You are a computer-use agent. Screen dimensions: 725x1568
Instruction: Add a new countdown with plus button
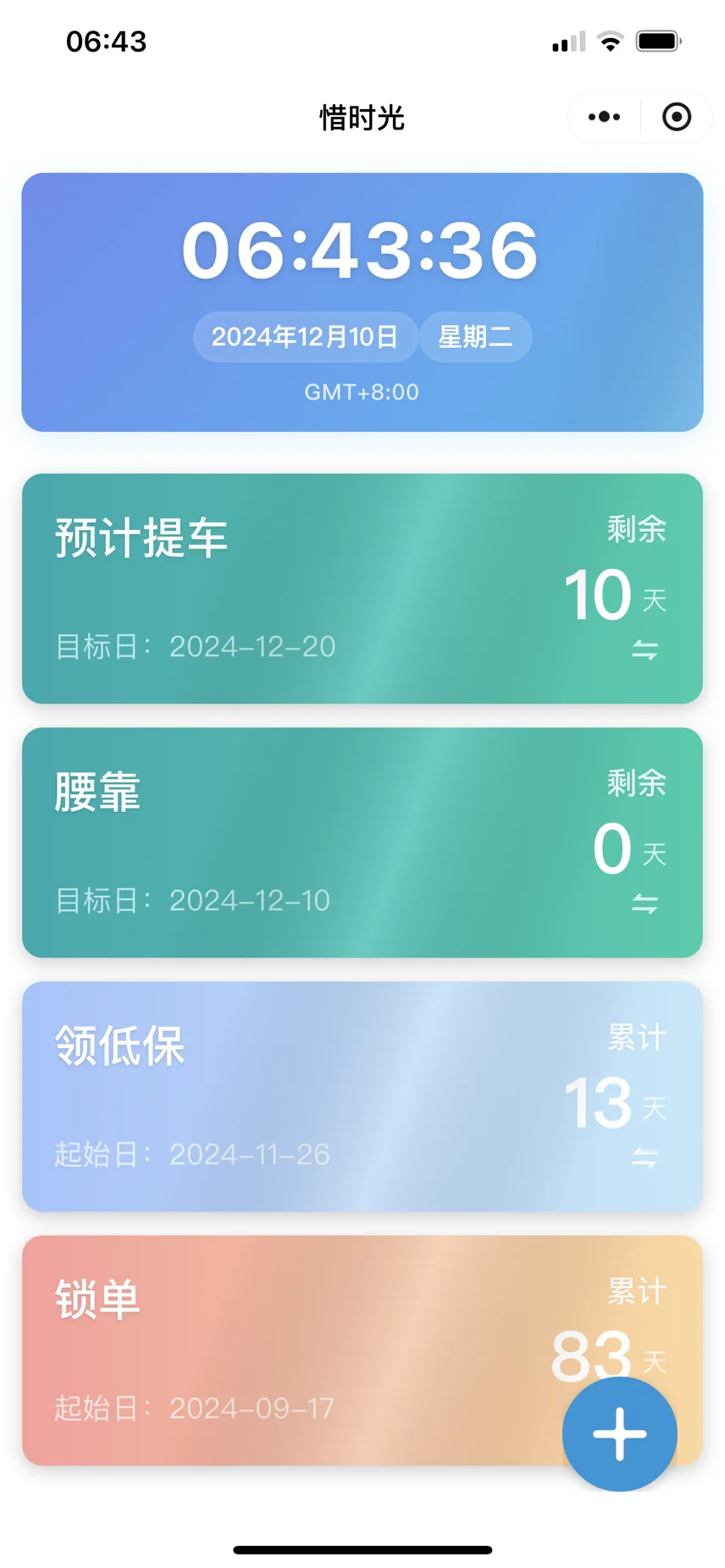[x=620, y=1434]
